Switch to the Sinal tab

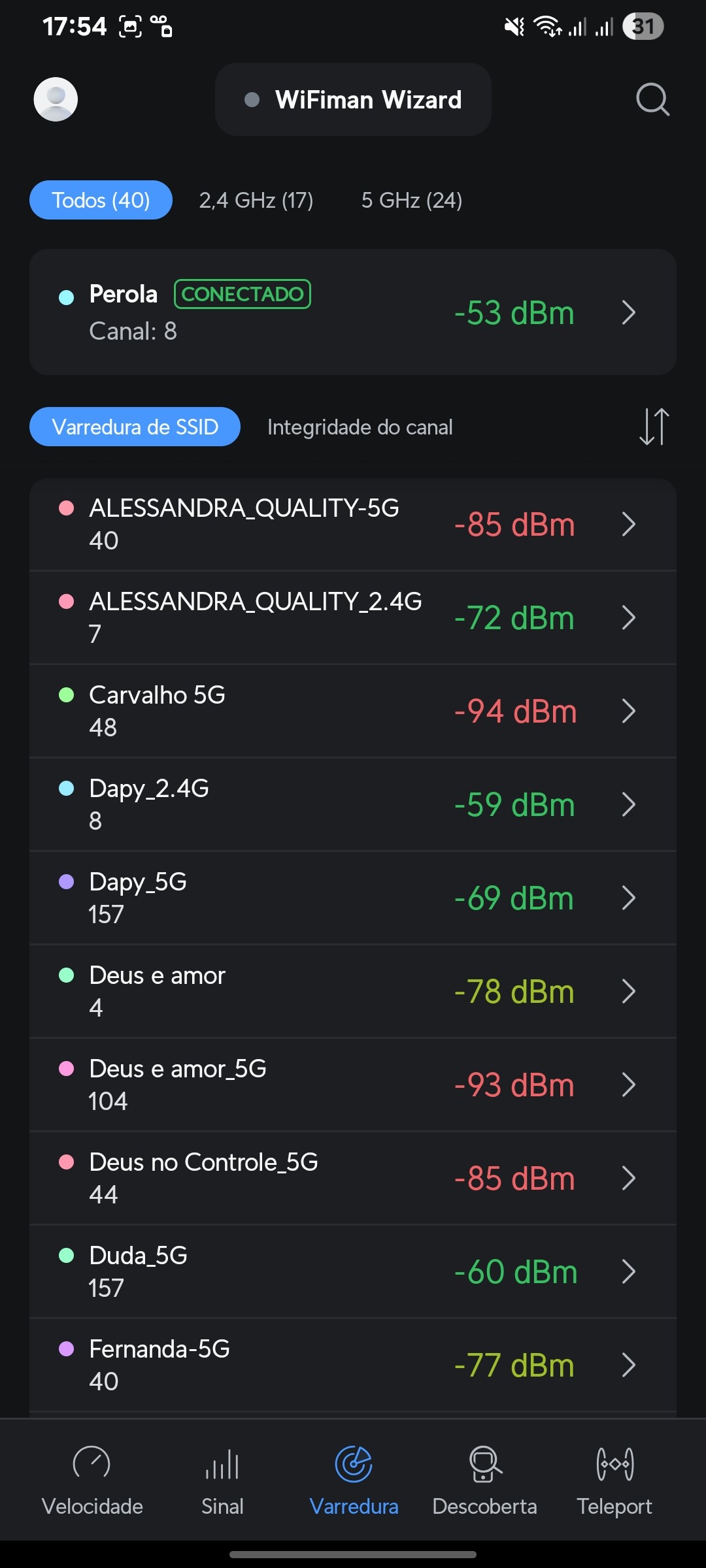(x=222, y=1481)
